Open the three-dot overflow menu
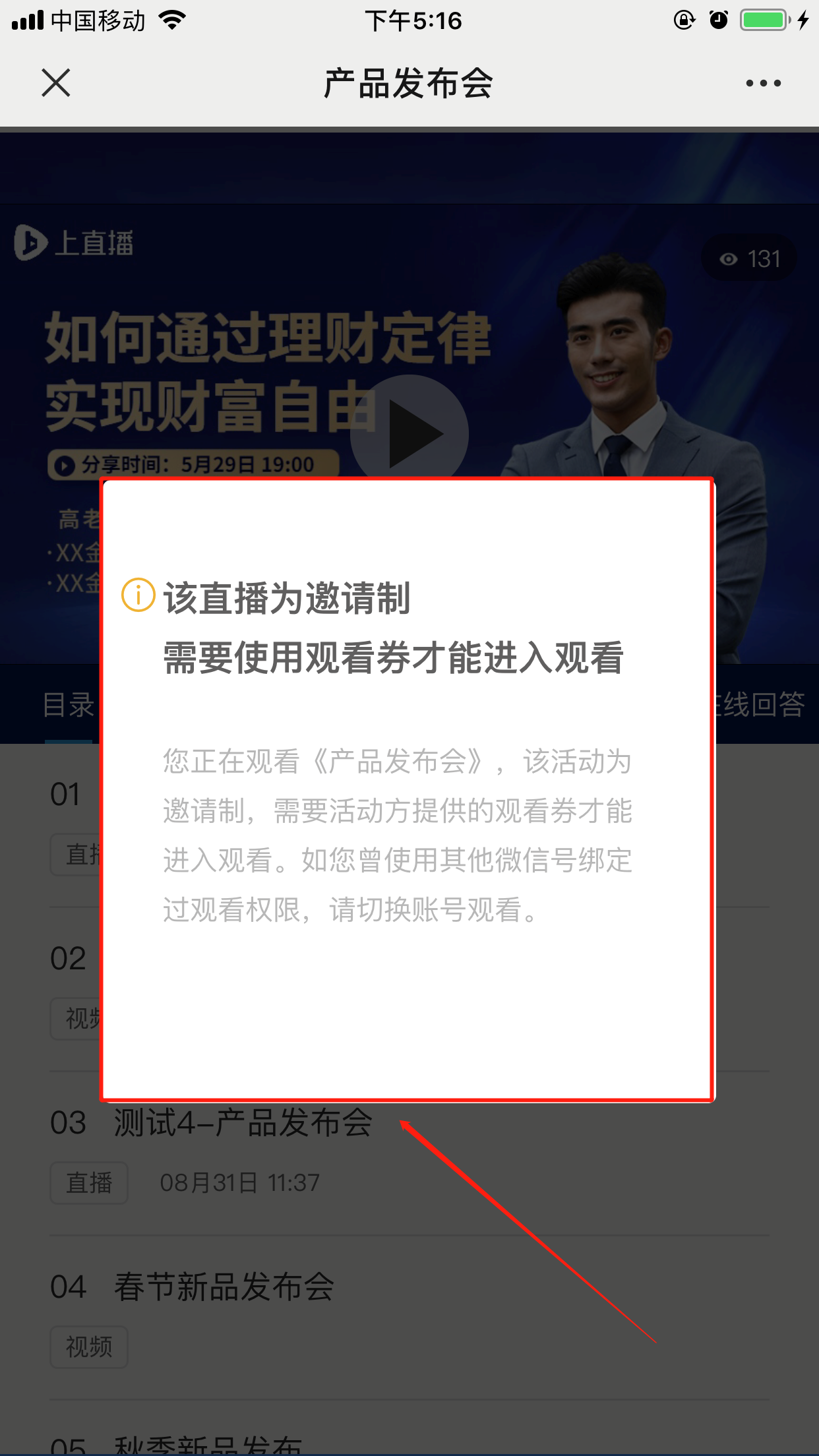This screenshot has width=819, height=1456. pos(763,83)
